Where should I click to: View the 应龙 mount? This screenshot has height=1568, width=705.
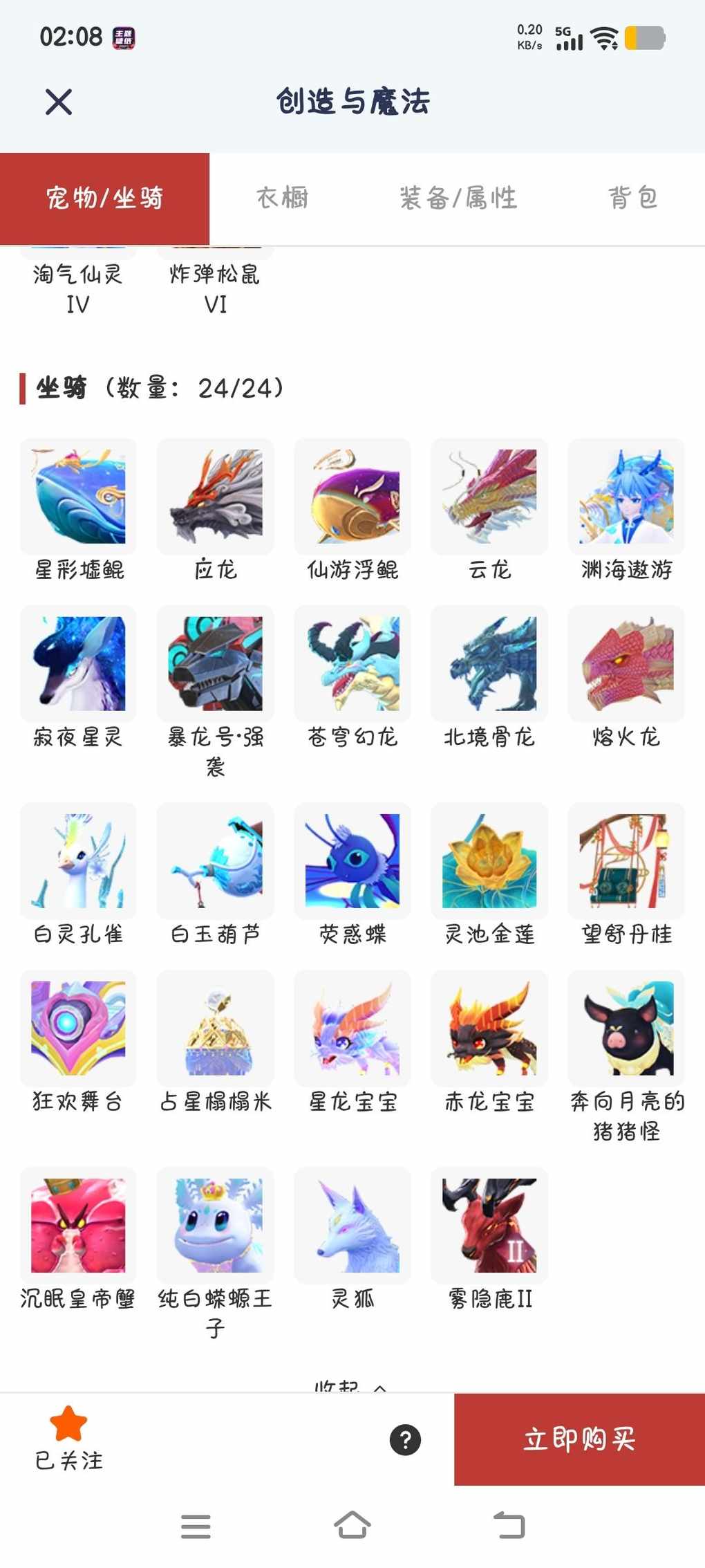(x=216, y=497)
